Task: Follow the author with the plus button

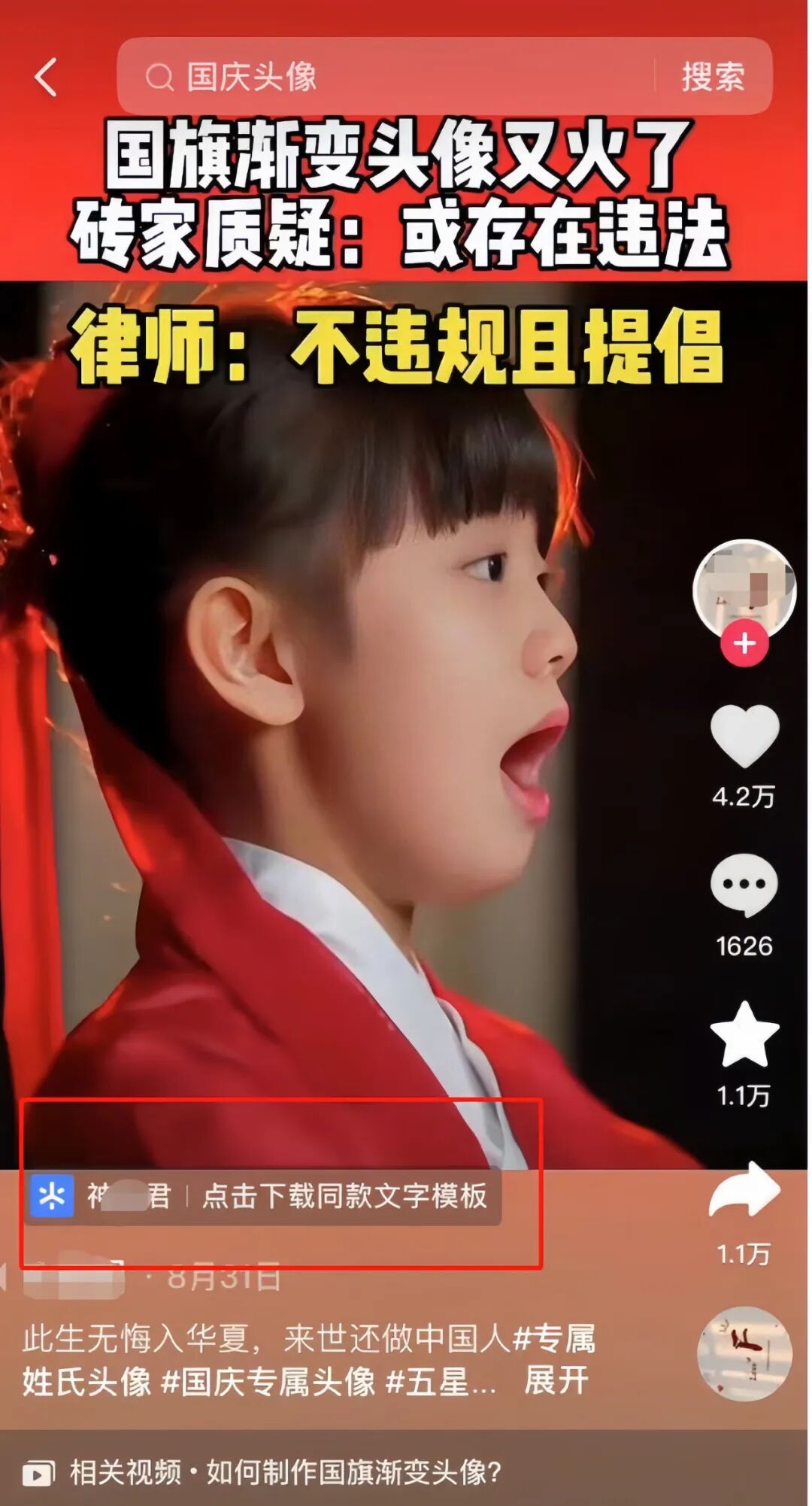Action: (x=744, y=644)
